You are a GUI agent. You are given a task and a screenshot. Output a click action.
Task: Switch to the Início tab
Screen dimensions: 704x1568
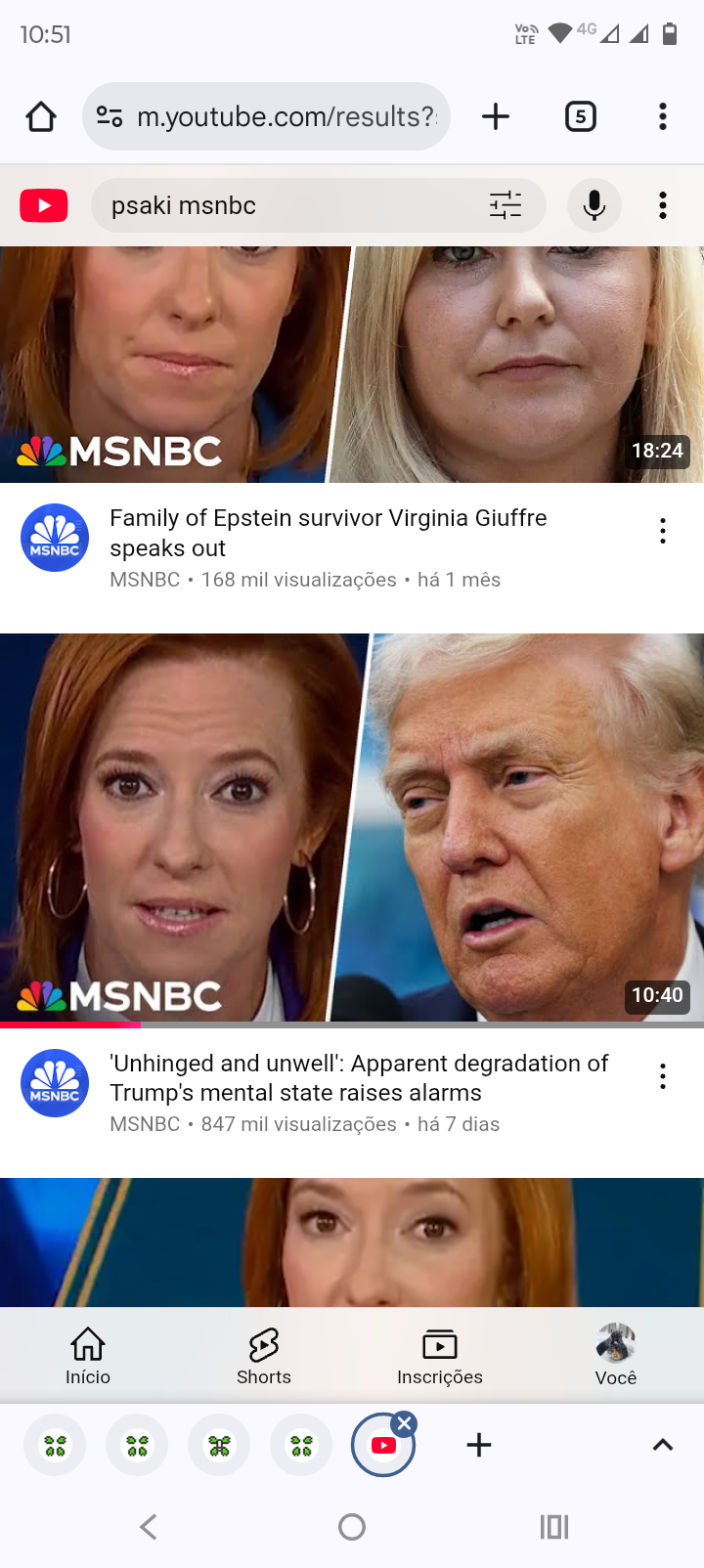pos(88,1356)
